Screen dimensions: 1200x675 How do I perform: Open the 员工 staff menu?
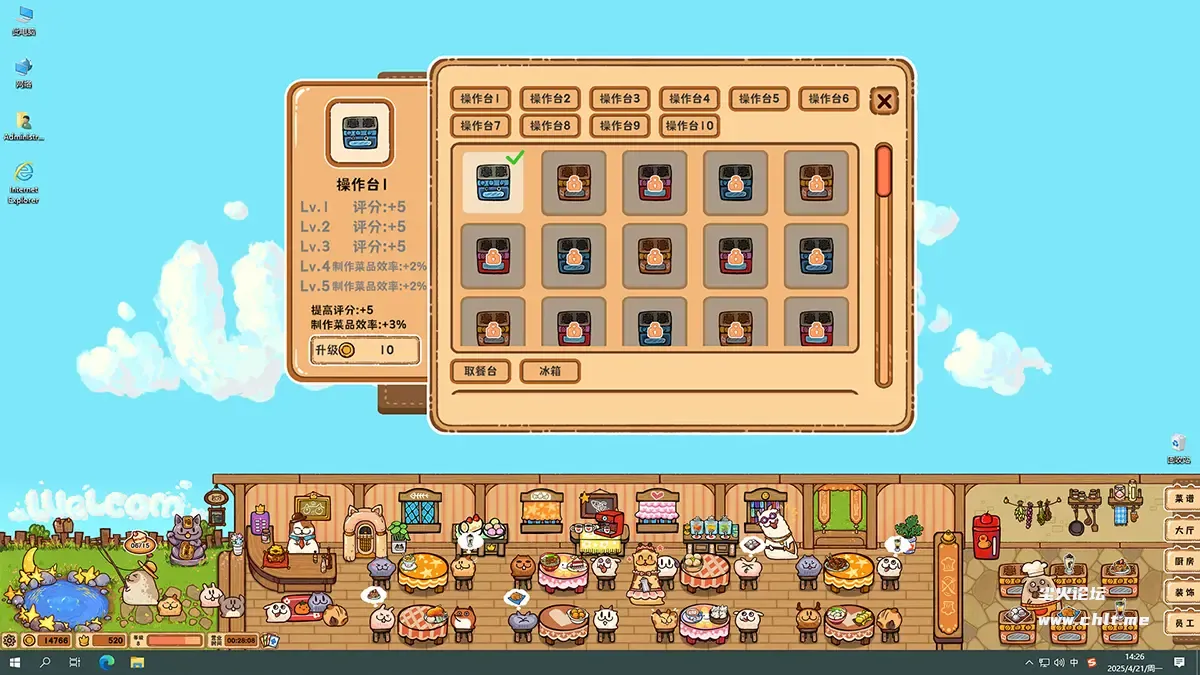pos(1184,623)
